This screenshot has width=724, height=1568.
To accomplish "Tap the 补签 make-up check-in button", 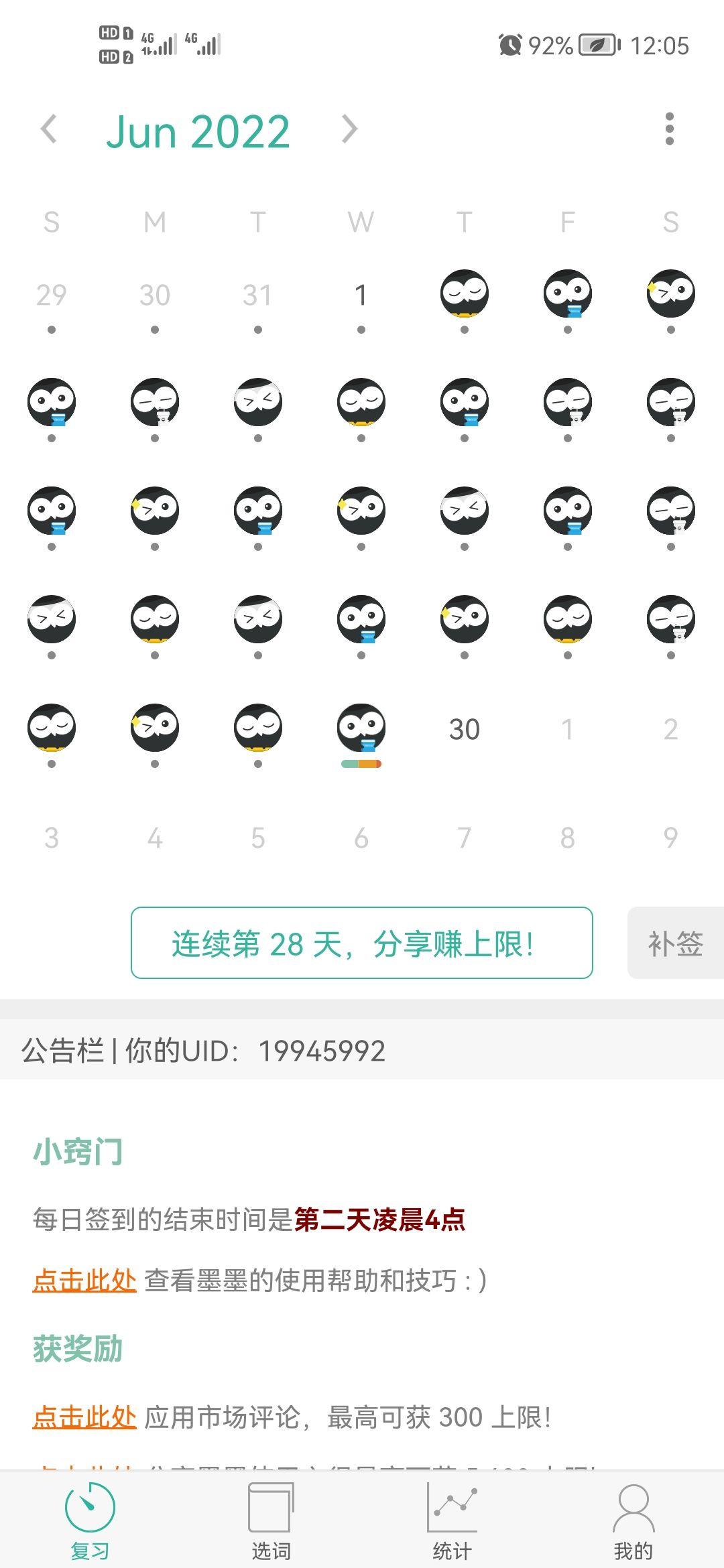I will [676, 943].
